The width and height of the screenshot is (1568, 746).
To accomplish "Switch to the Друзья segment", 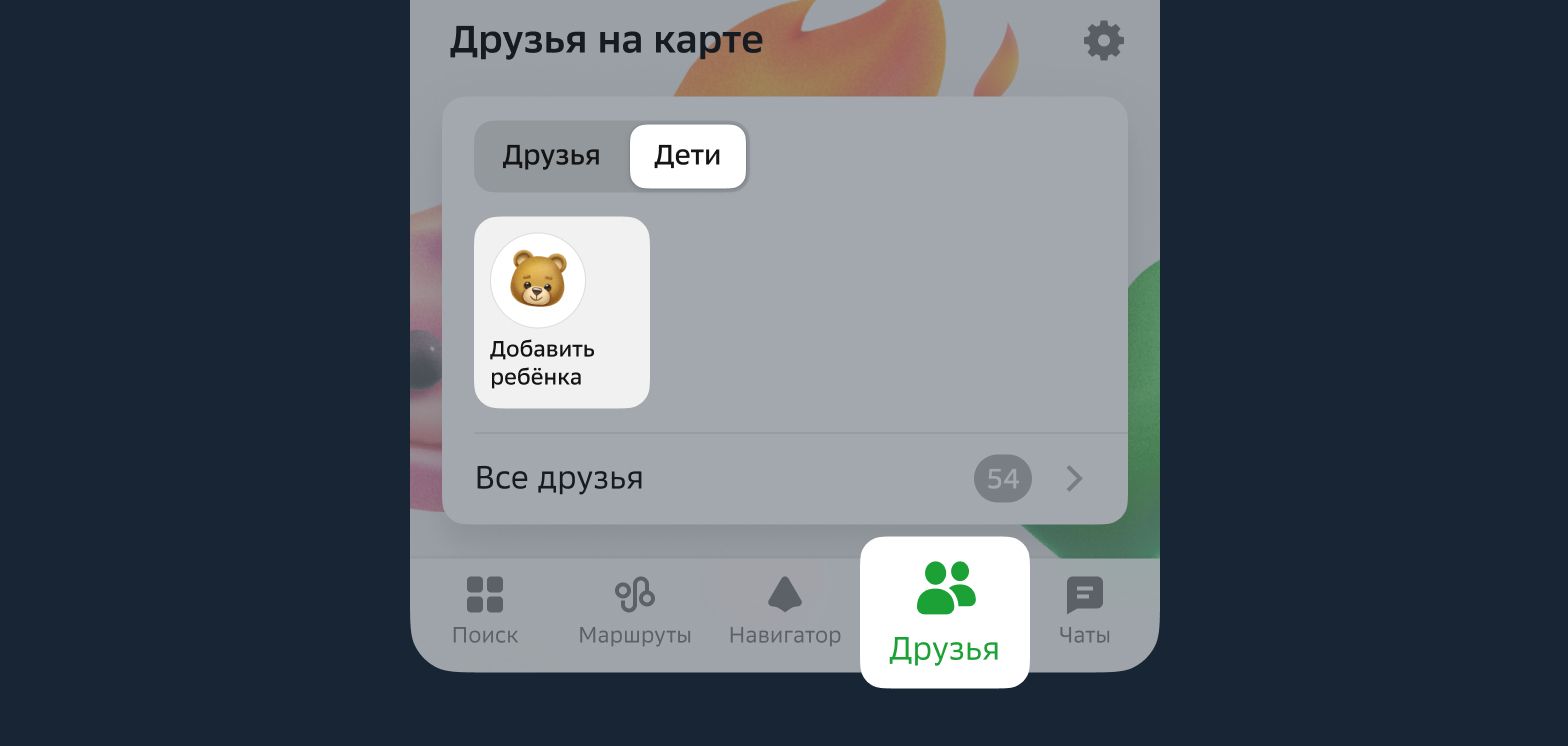I will tap(551, 156).
